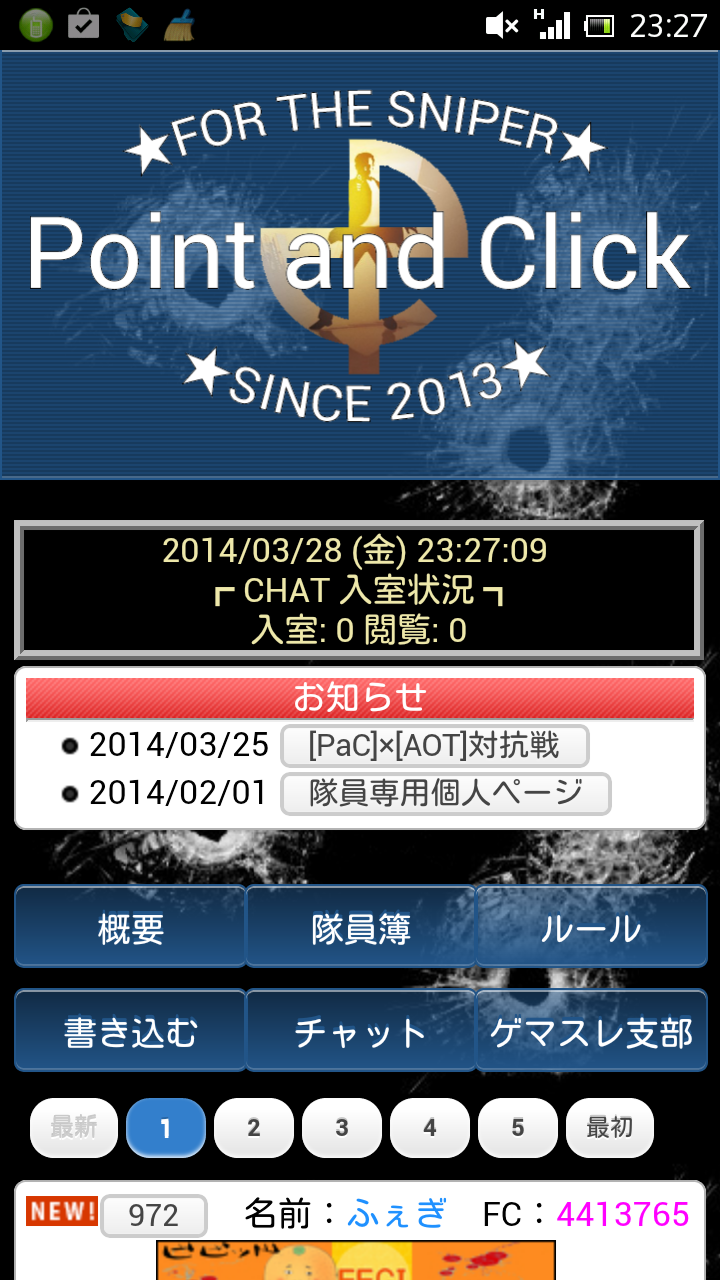Tap 書き込む to write a post
Image resolution: width=720 pixels, height=1280 pixels.
coord(130,1031)
